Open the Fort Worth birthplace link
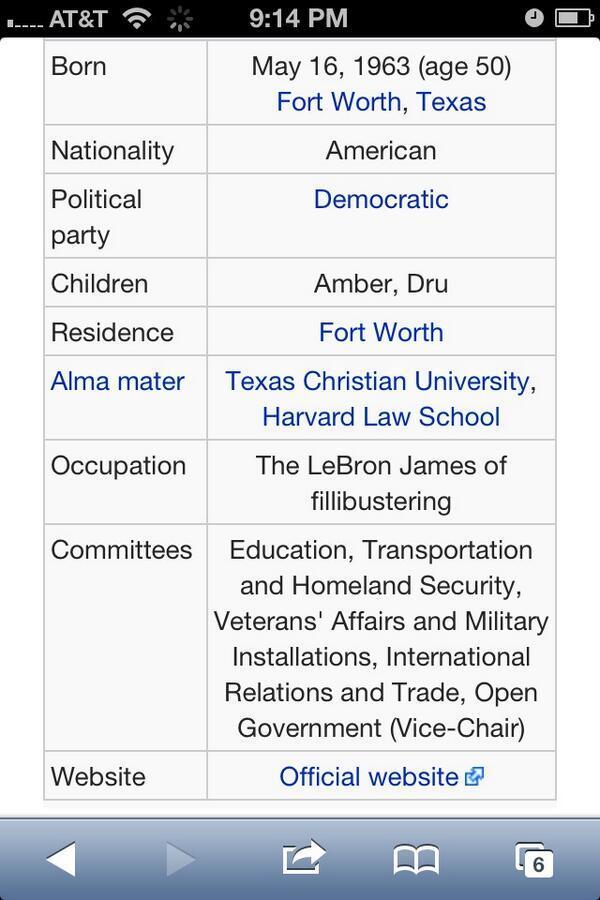Viewport: 600px width, 900px height. click(339, 102)
